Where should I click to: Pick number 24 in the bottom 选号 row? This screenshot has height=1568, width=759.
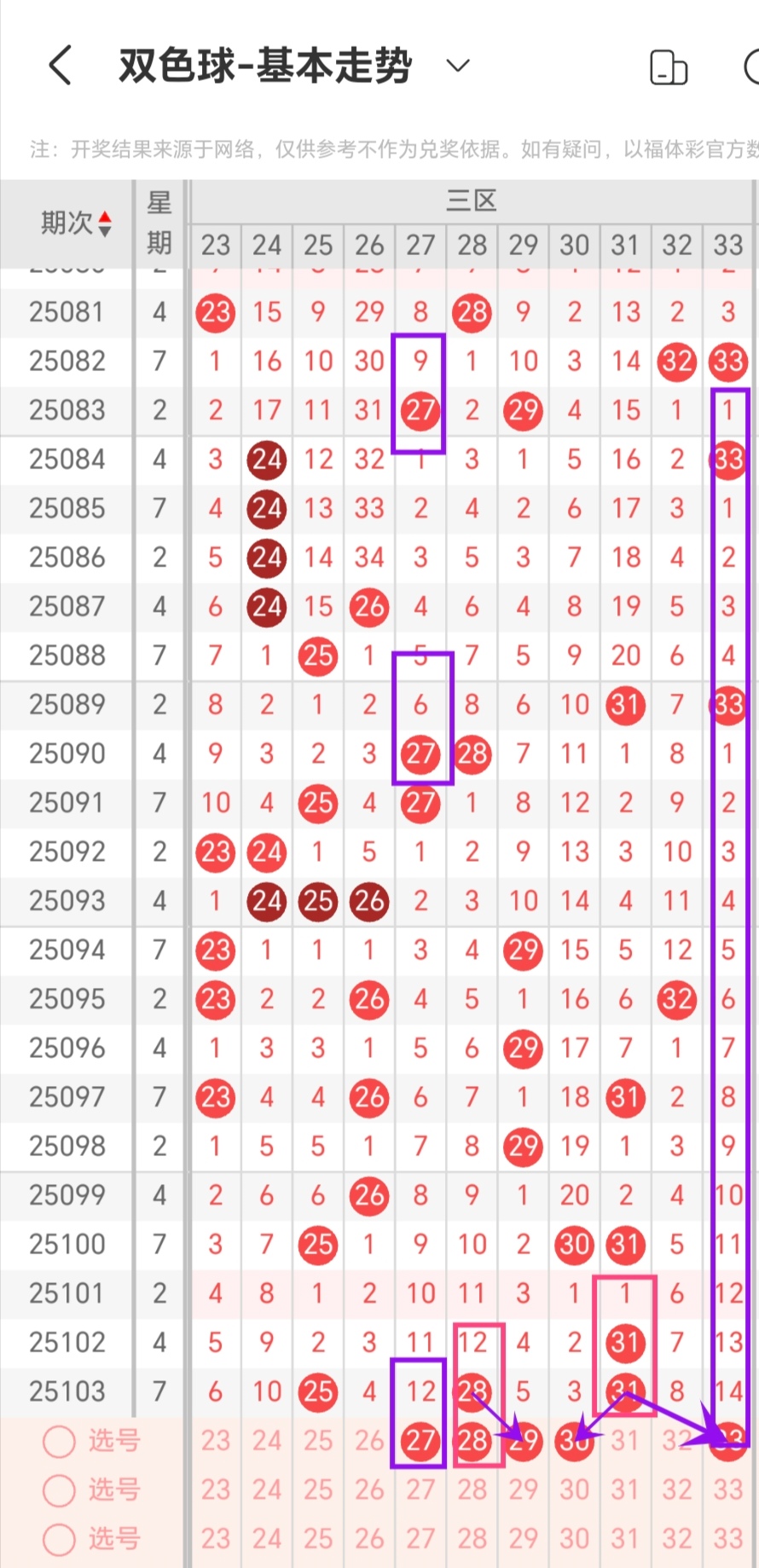click(267, 1539)
